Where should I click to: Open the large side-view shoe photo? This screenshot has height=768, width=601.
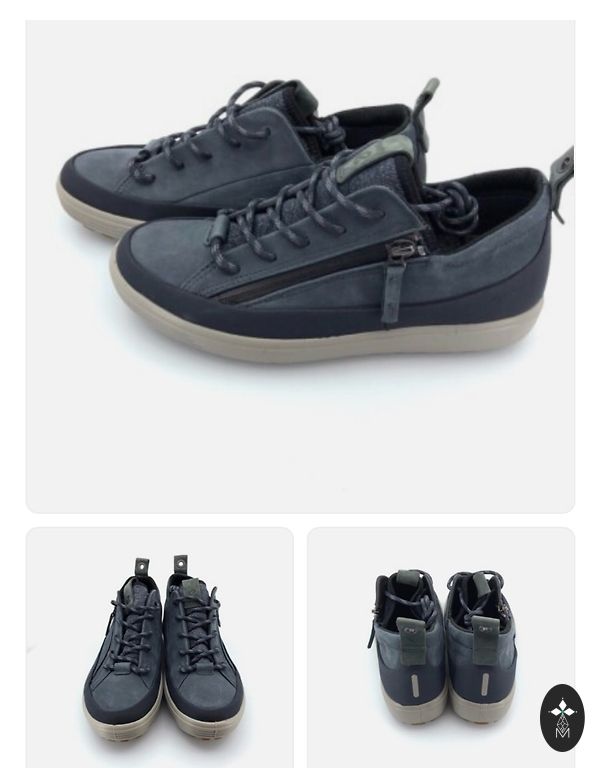click(x=300, y=266)
